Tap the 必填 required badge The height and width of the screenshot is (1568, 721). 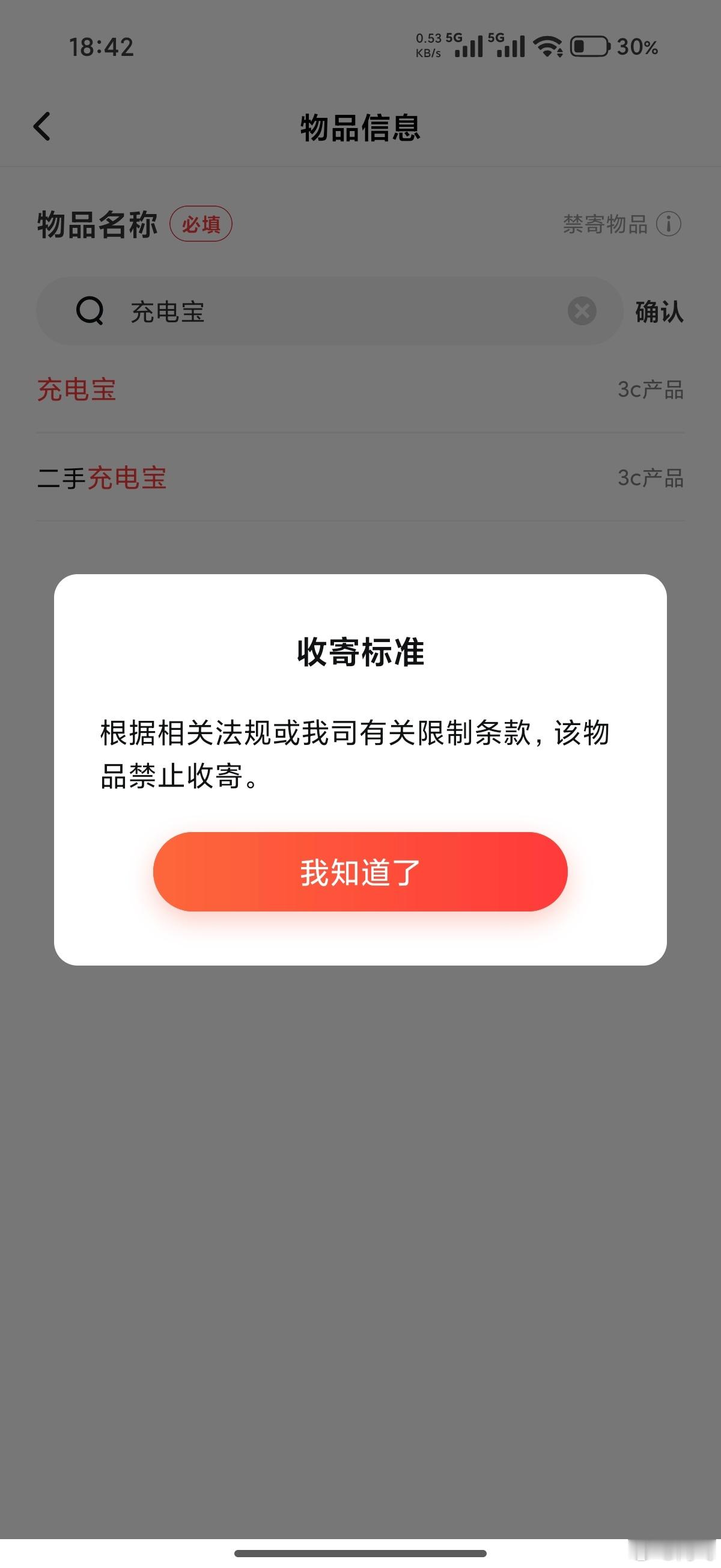pos(201,224)
